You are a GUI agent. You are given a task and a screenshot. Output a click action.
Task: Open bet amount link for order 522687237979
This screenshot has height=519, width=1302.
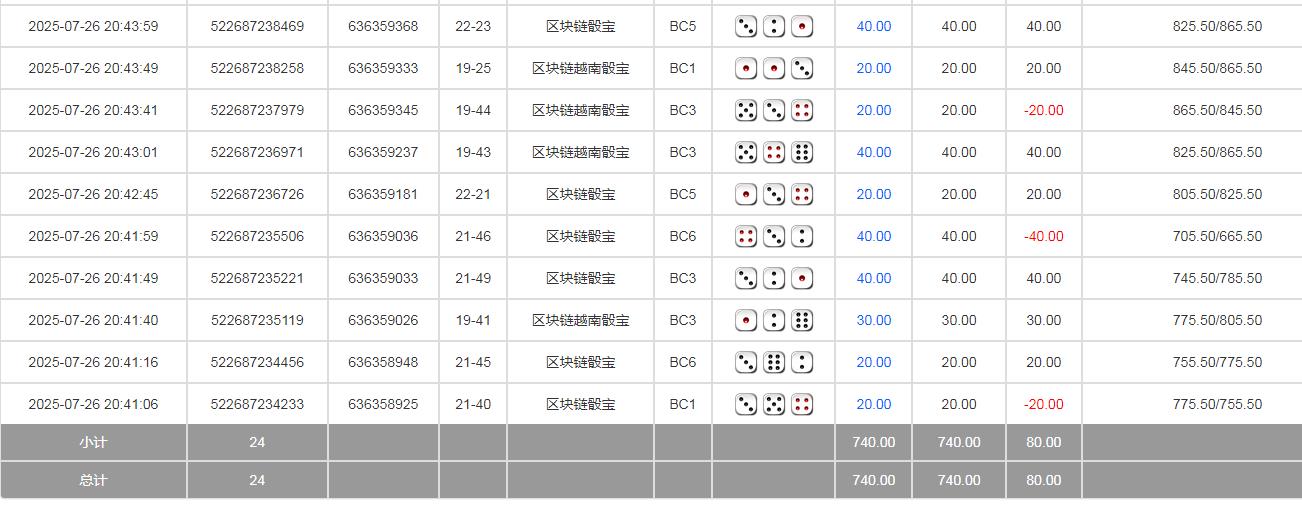click(x=873, y=110)
